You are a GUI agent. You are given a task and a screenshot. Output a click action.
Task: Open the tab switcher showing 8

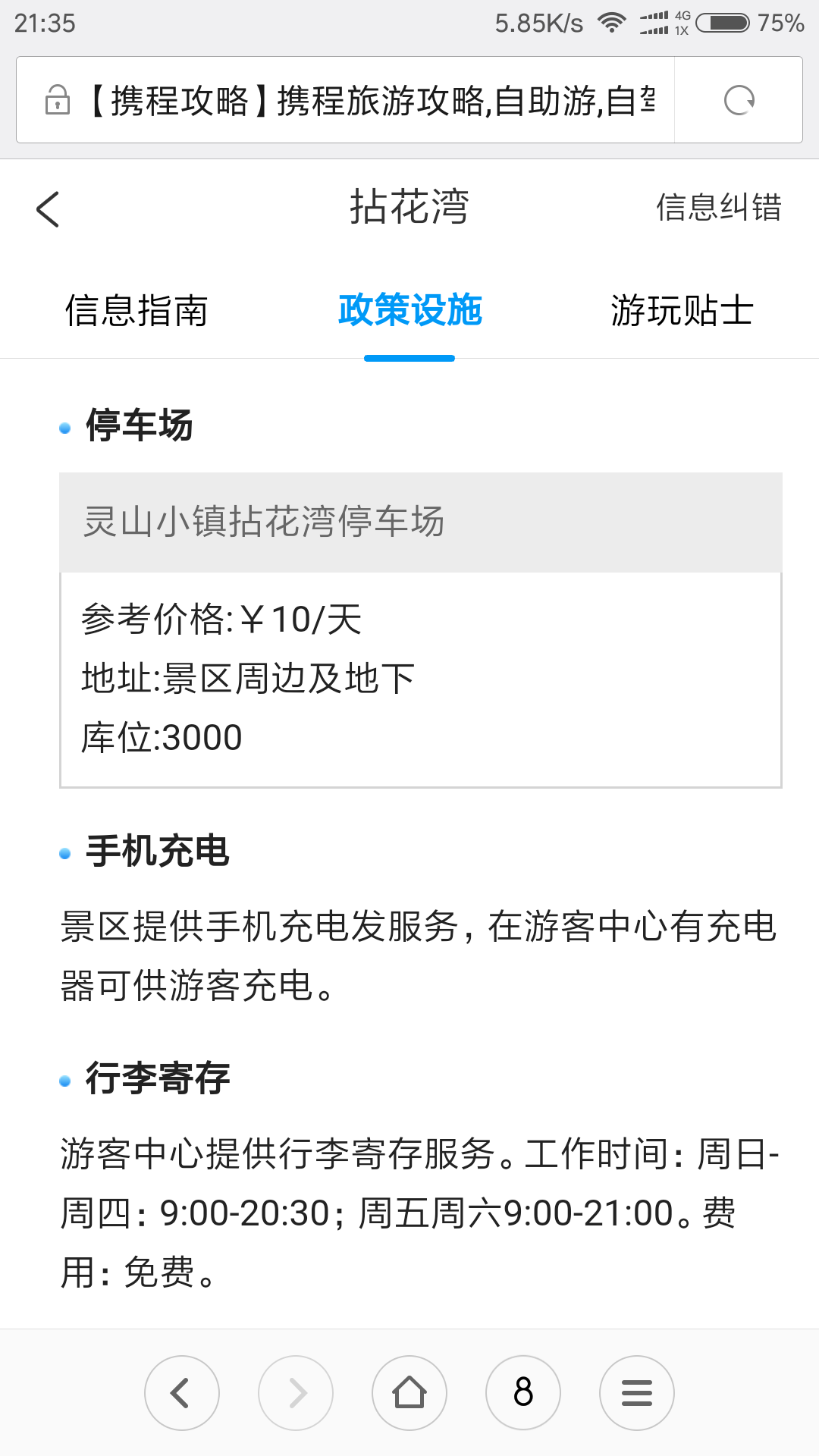(523, 1392)
